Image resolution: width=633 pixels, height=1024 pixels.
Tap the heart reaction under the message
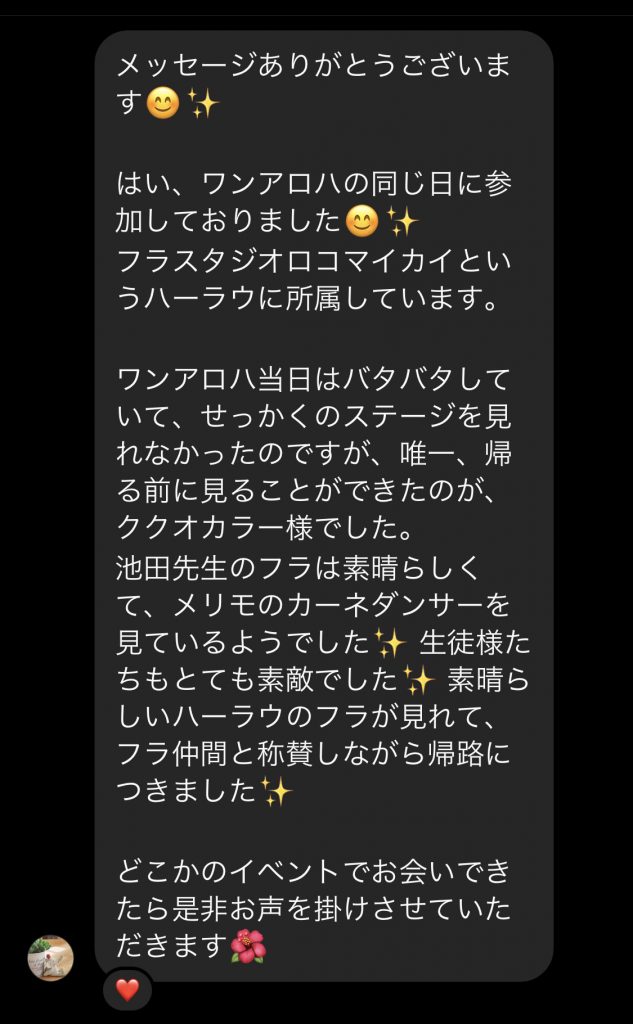[128, 990]
